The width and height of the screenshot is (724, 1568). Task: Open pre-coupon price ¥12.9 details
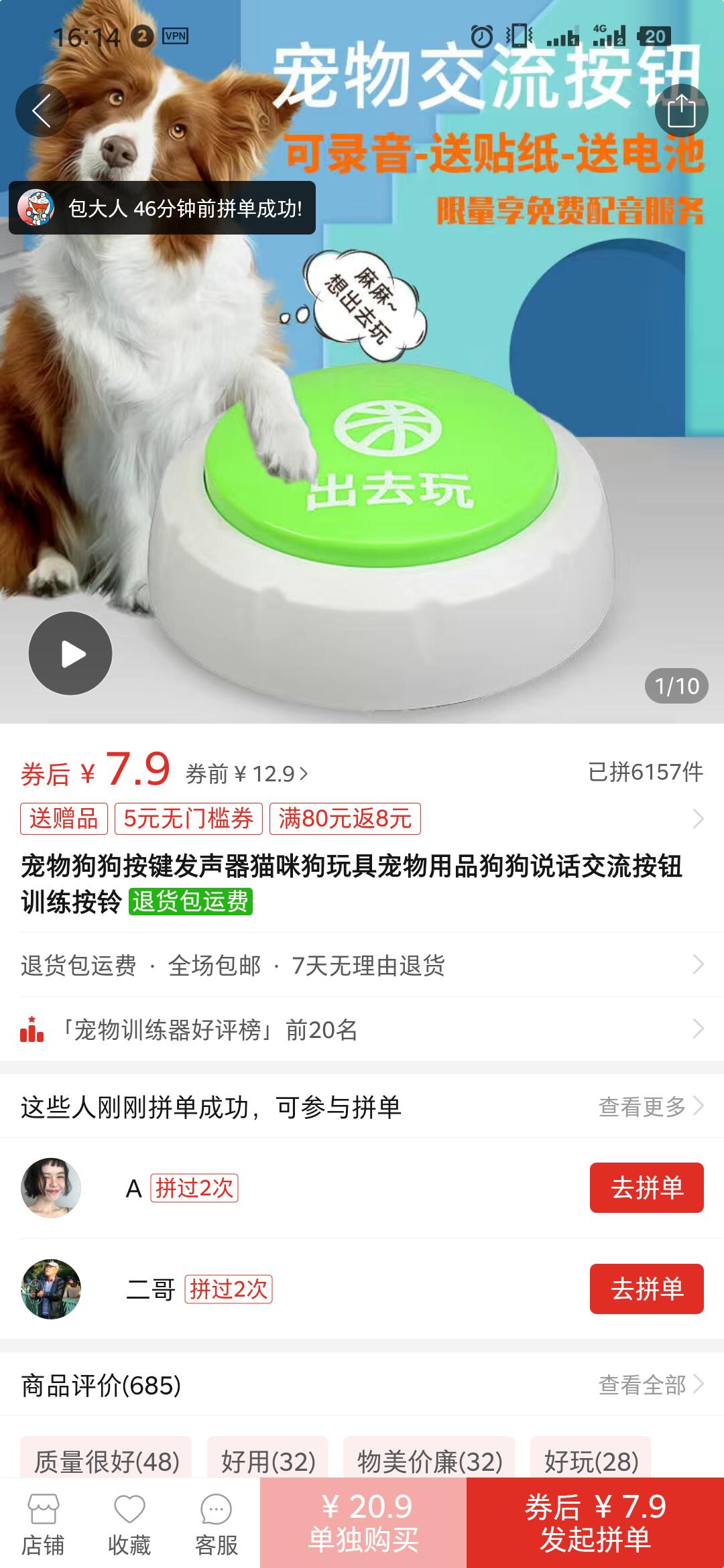[x=246, y=774]
